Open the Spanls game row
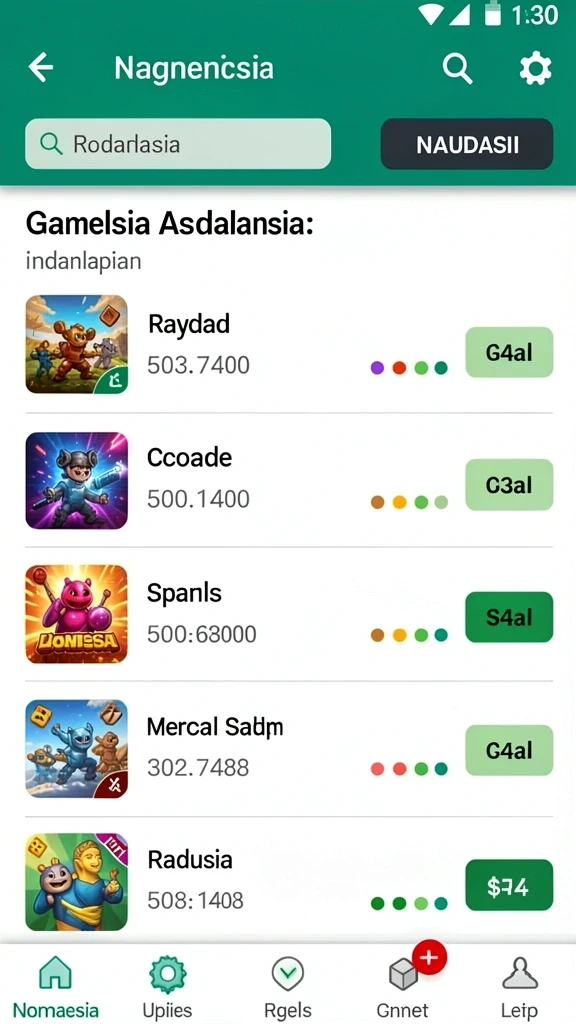The width and height of the screenshot is (576, 1024). point(288,614)
